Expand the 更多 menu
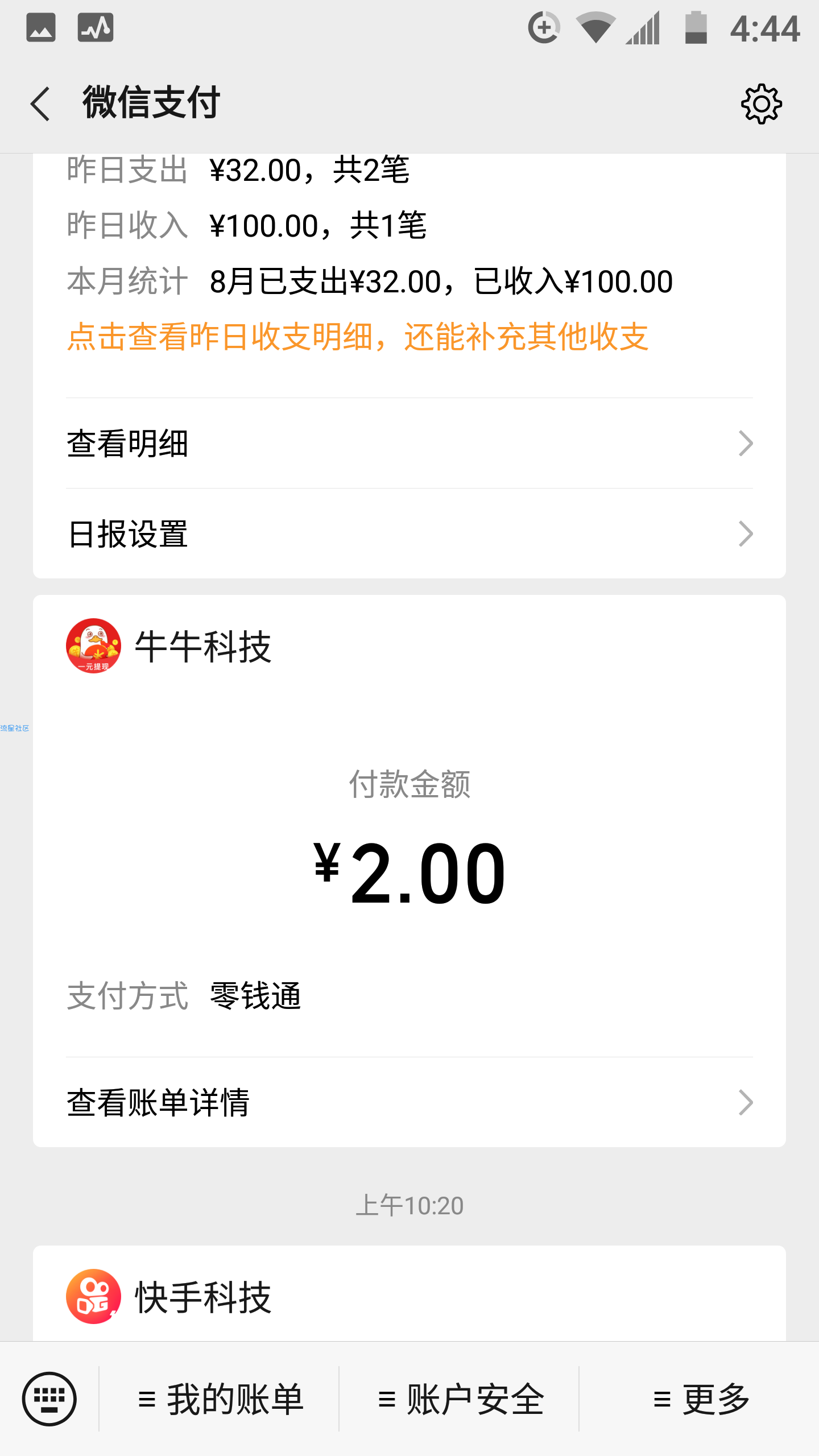Screen dimensions: 819x1456 click(x=700, y=1399)
